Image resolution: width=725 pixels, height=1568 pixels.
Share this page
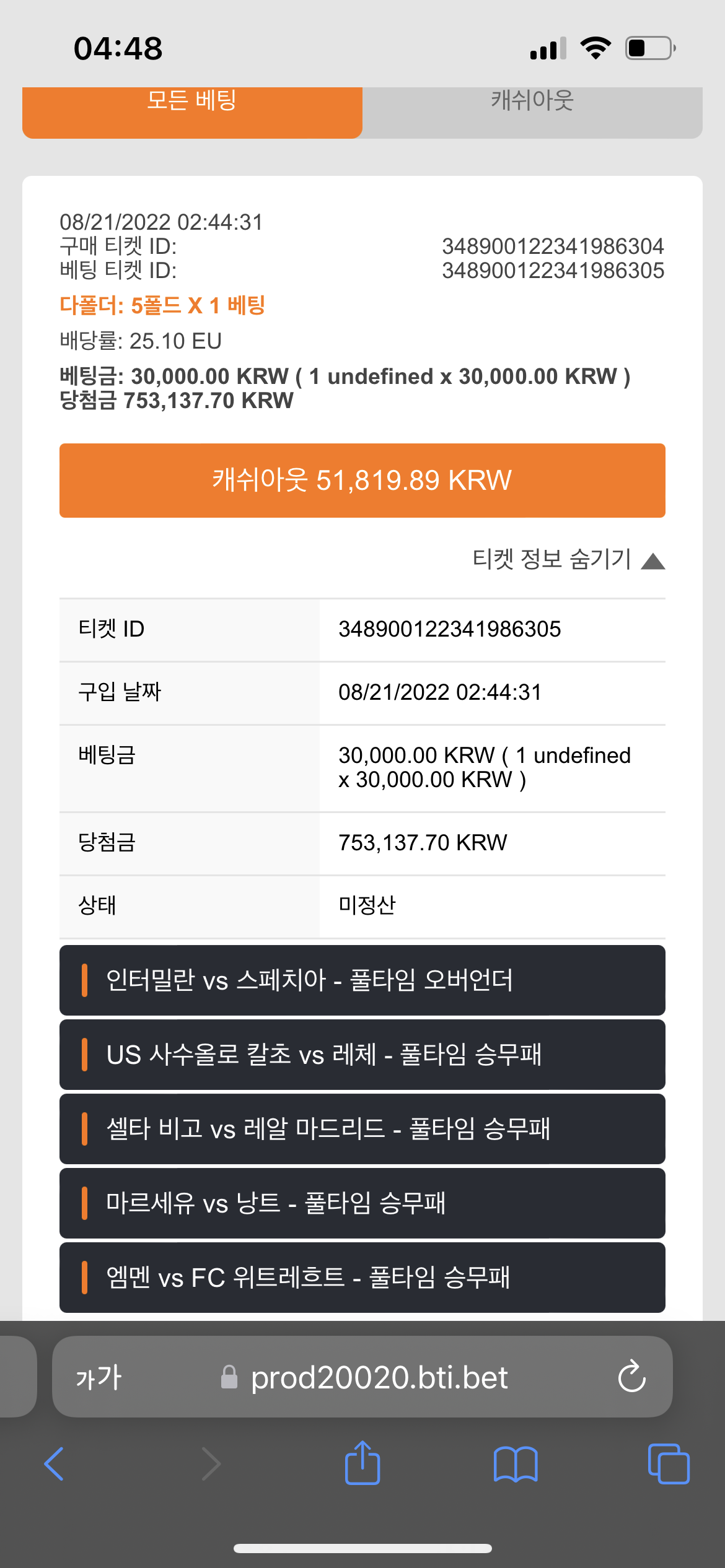[362, 1463]
